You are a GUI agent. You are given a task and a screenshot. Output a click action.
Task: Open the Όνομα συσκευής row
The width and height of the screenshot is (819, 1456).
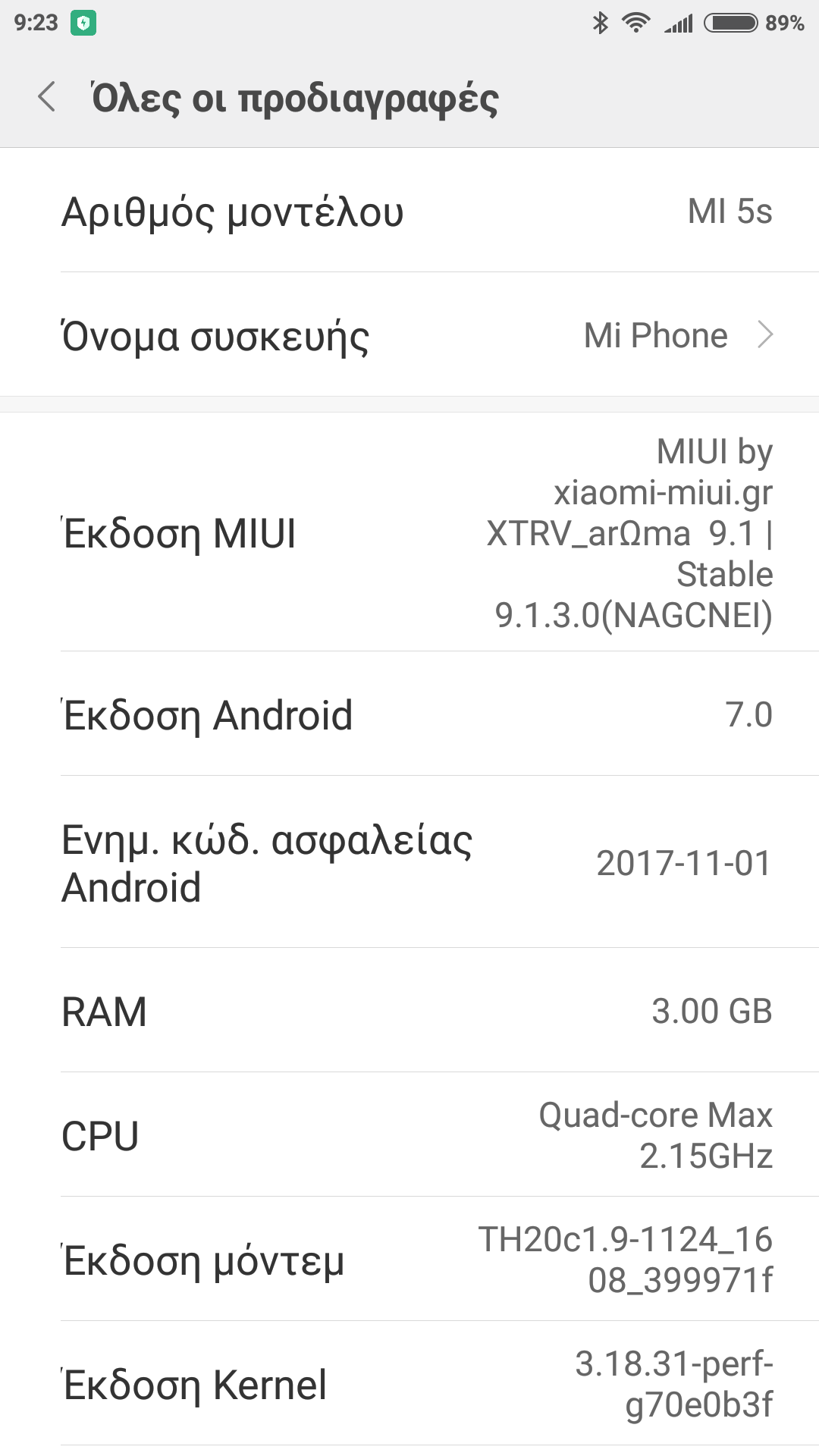point(409,335)
